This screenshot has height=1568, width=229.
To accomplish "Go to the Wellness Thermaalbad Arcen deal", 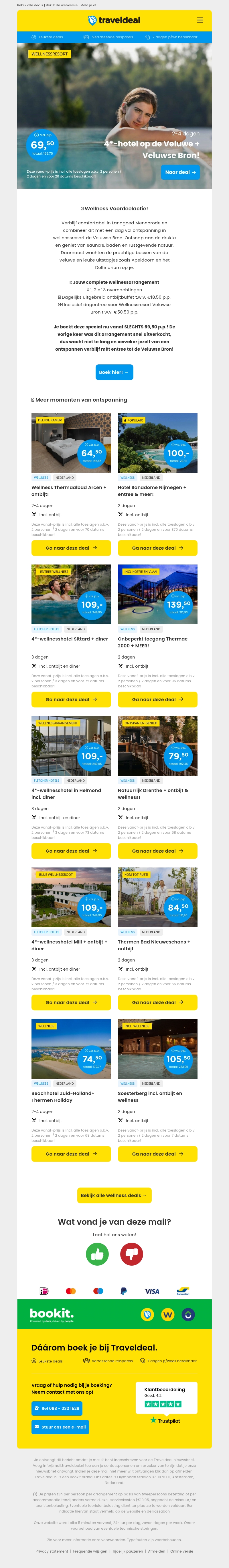I will click(x=71, y=548).
